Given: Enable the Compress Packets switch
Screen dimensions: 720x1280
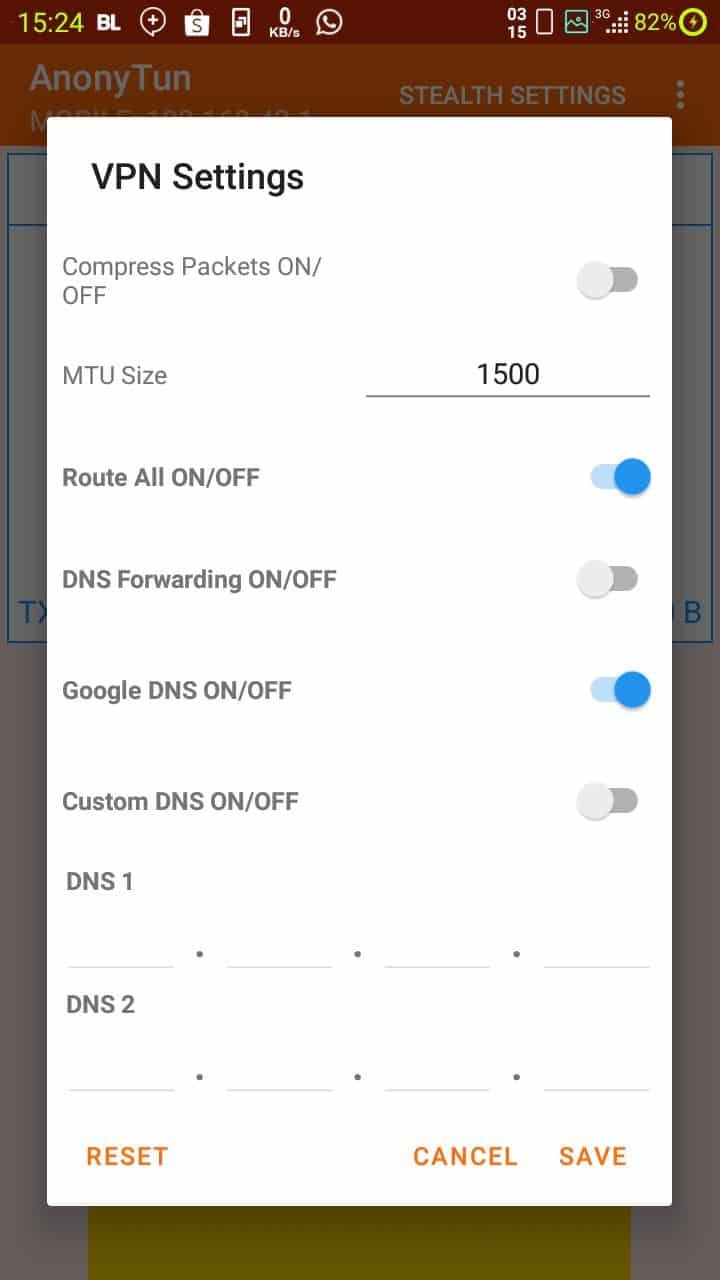Looking at the screenshot, I should click(609, 280).
